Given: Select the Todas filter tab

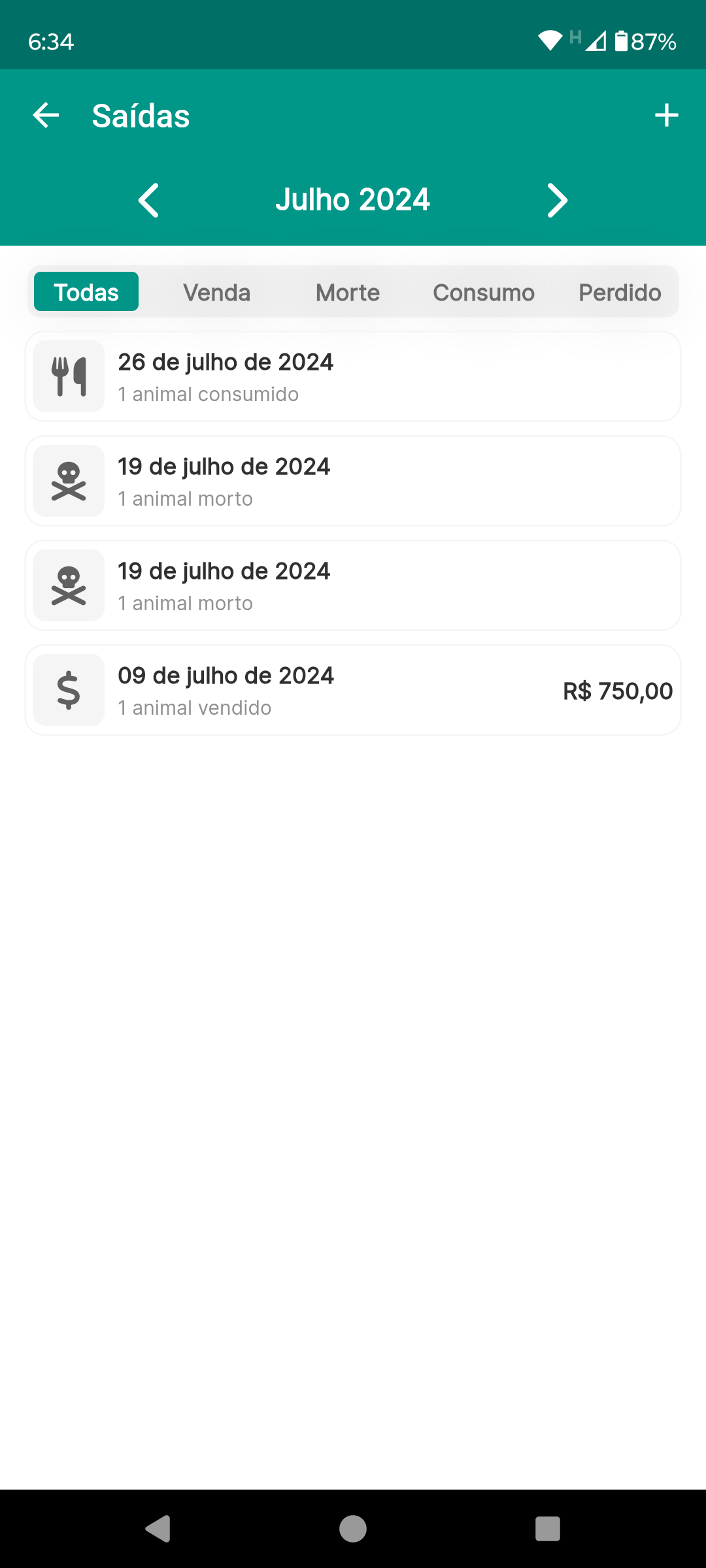Looking at the screenshot, I should click(86, 292).
